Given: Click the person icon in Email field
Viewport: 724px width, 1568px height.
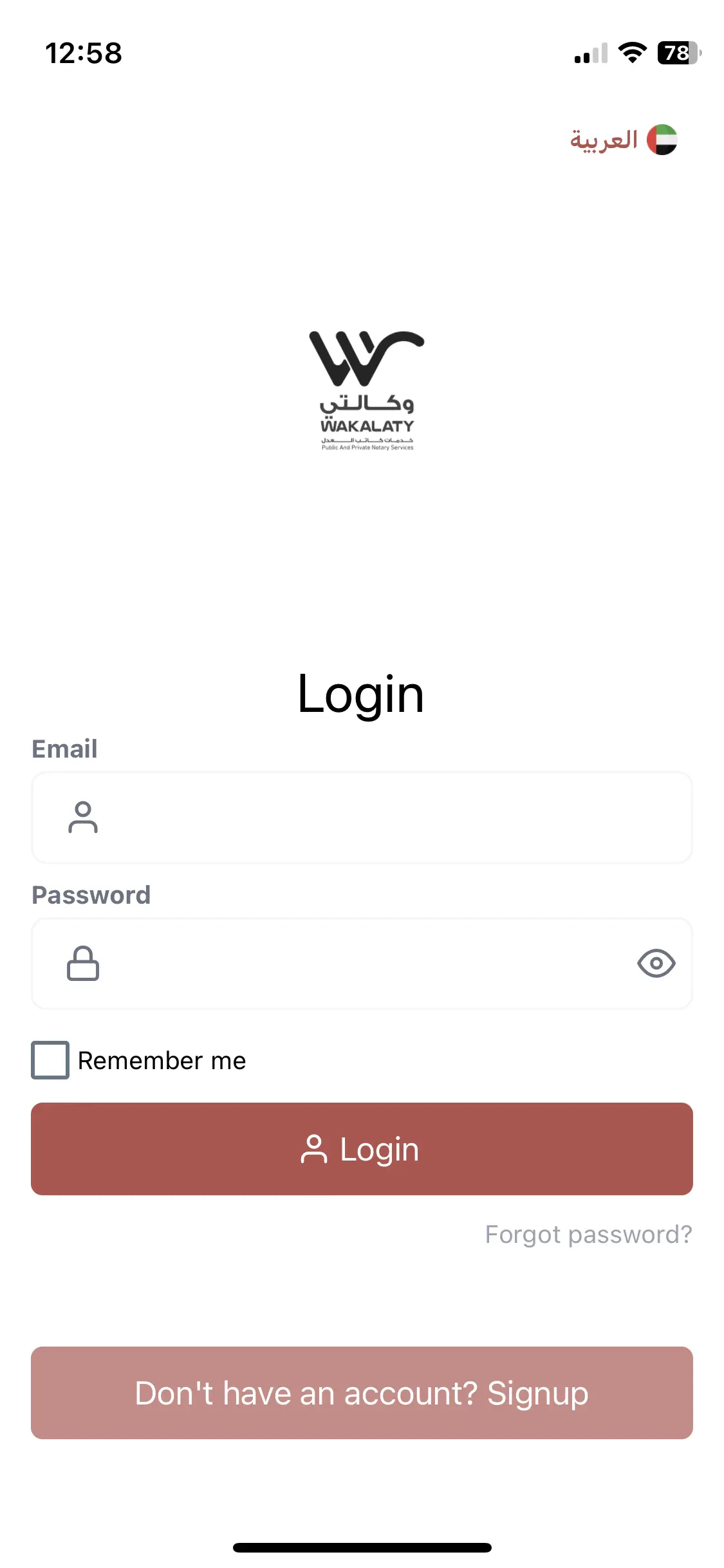Looking at the screenshot, I should (x=83, y=817).
